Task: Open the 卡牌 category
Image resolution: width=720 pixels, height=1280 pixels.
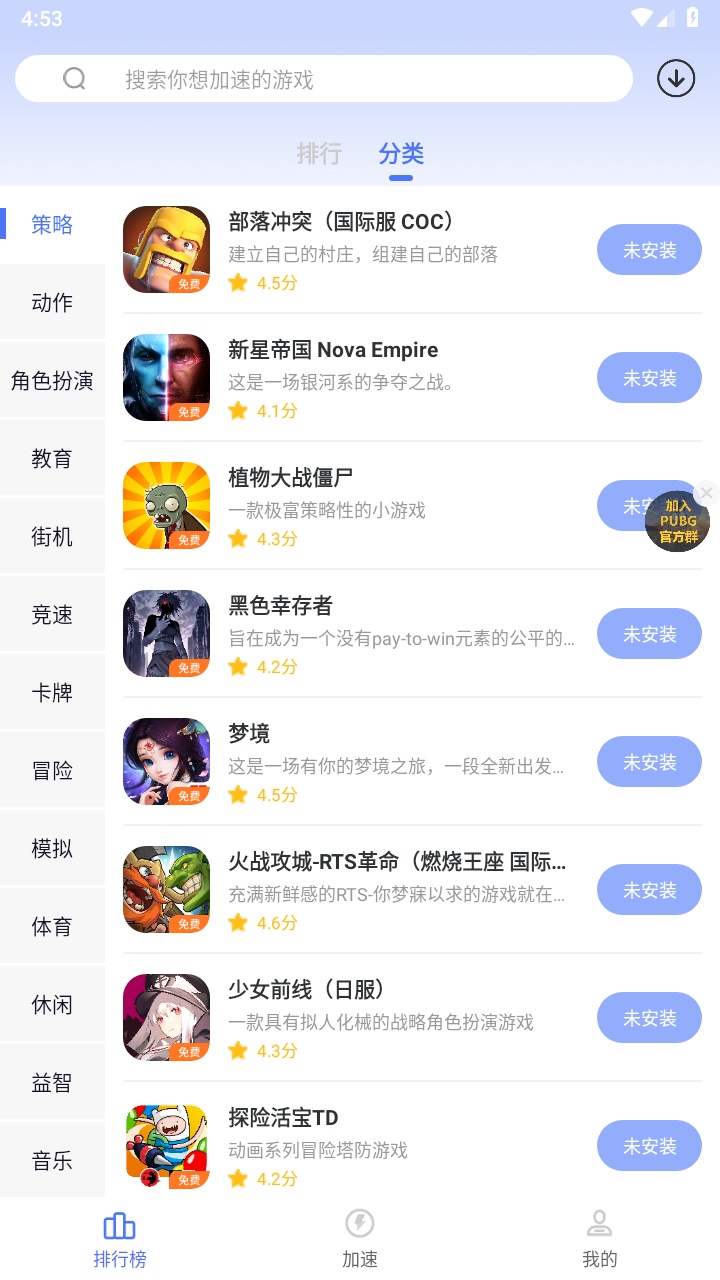Action: point(52,693)
